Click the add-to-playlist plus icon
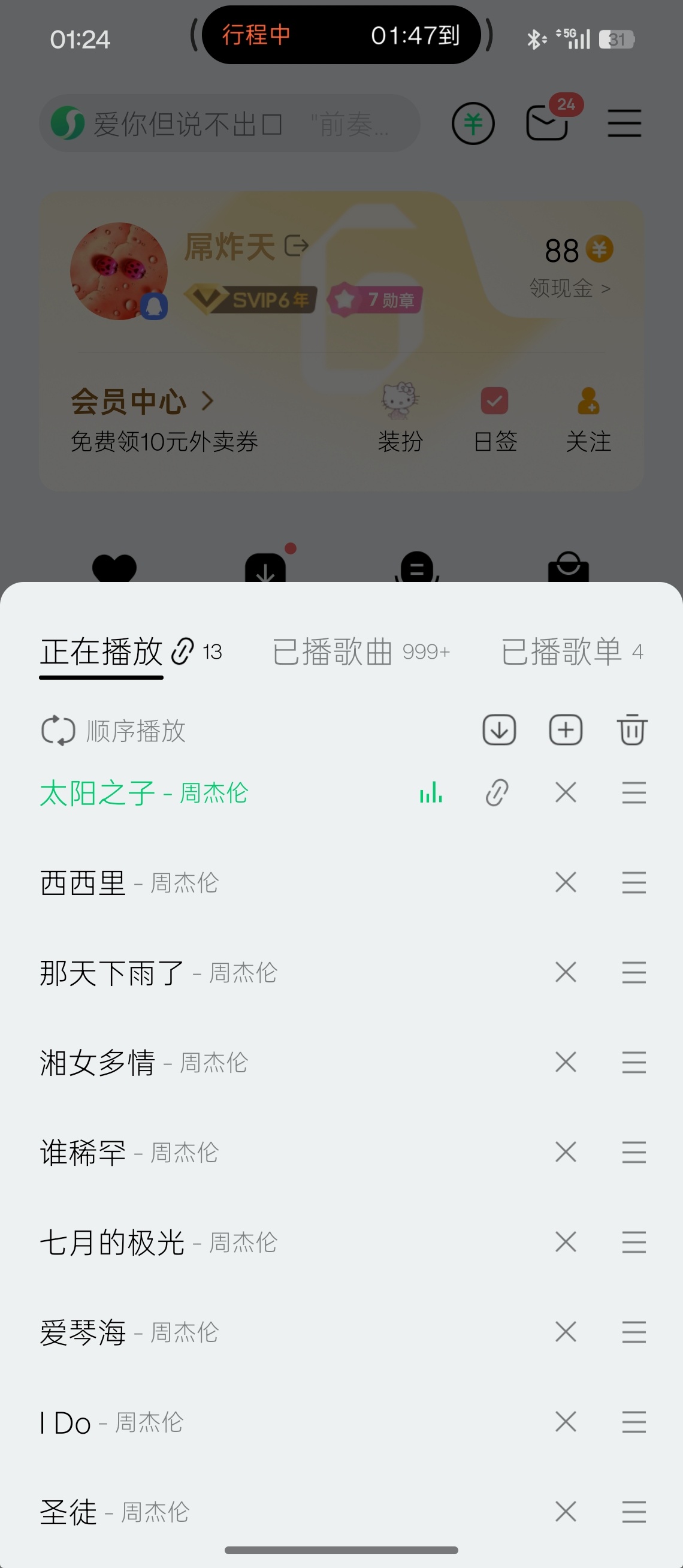The width and height of the screenshot is (683, 1568). (x=565, y=729)
